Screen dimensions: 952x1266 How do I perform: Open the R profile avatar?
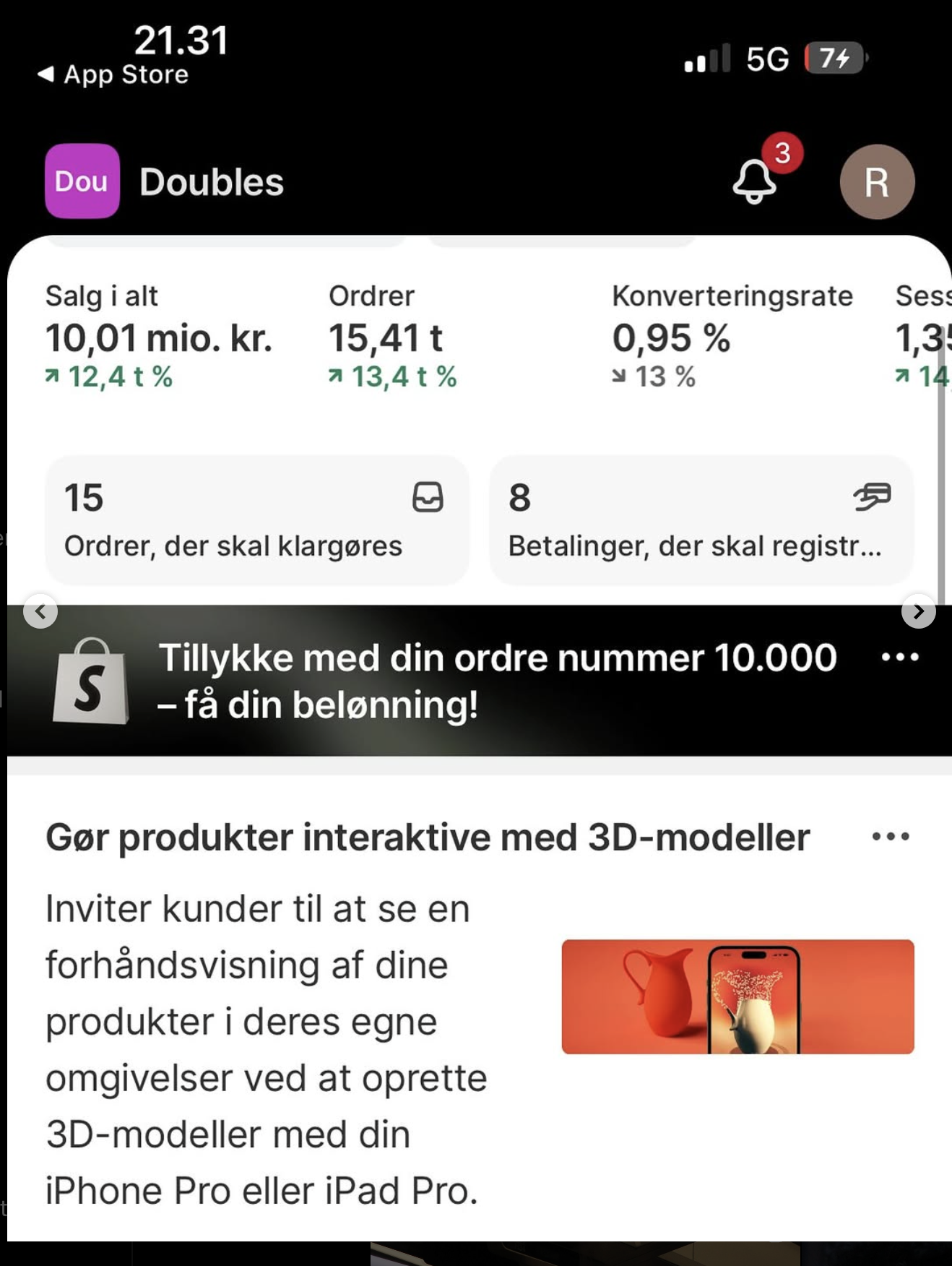point(877,181)
